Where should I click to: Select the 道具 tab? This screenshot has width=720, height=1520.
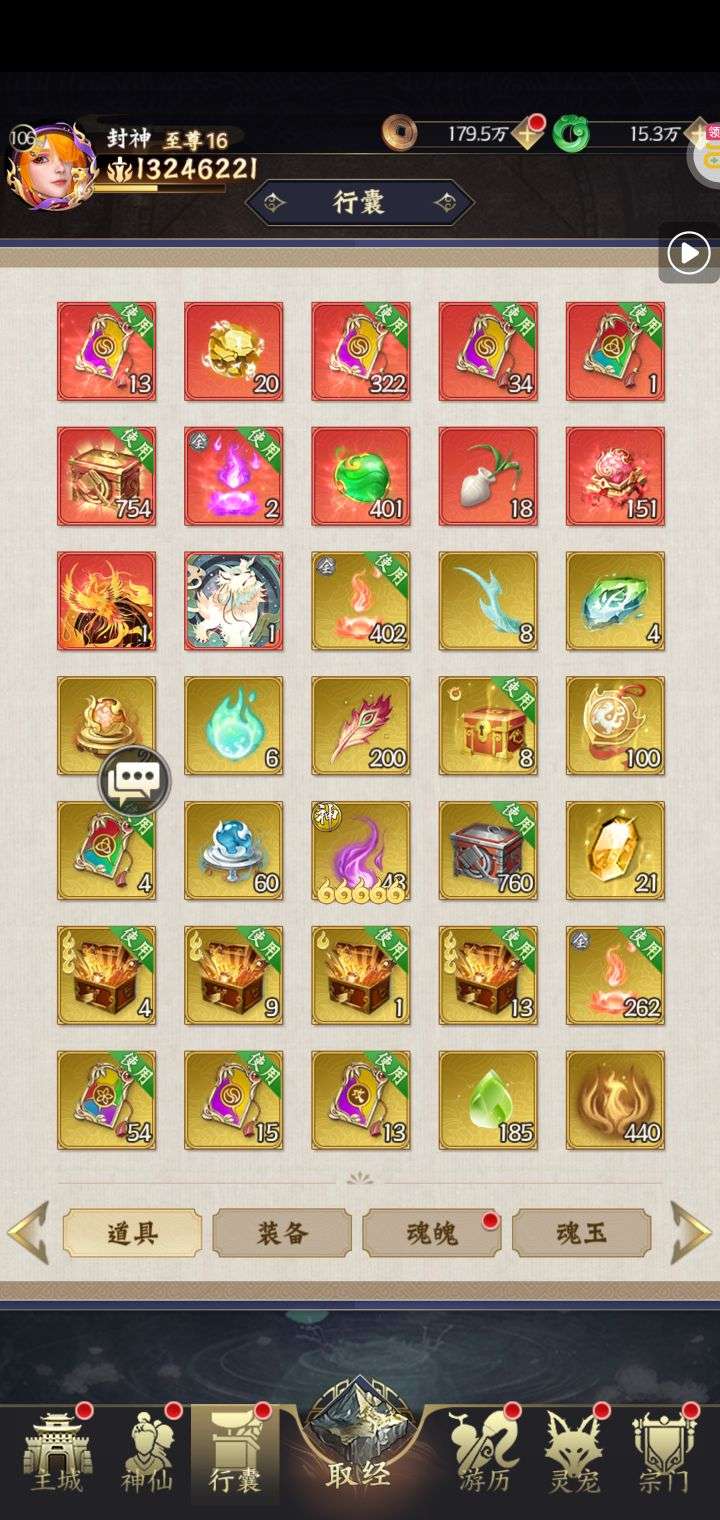(x=132, y=1233)
